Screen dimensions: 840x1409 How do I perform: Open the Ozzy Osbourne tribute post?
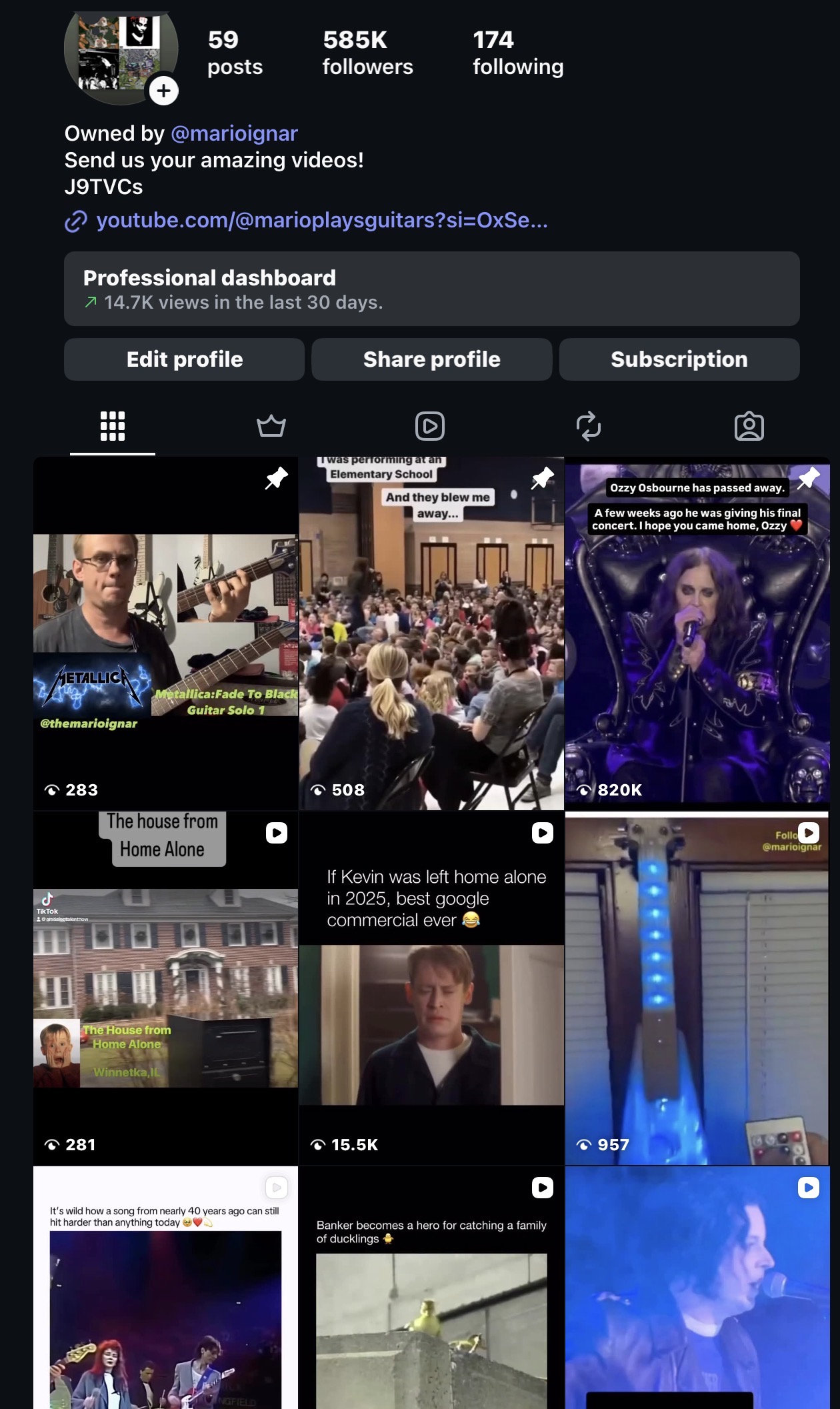click(x=697, y=633)
